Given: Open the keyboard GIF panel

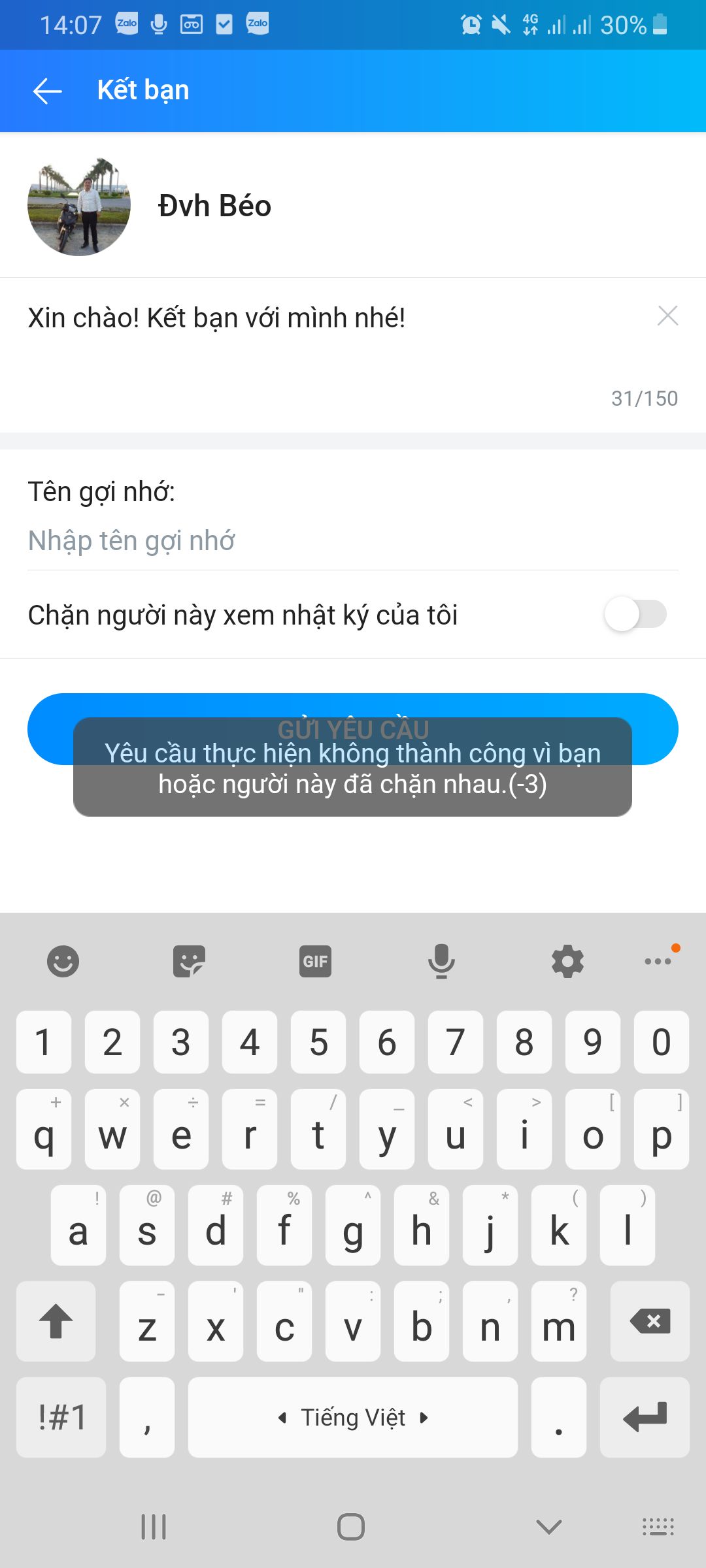Looking at the screenshot, I should pyautogui.click(x=315, y=962).
